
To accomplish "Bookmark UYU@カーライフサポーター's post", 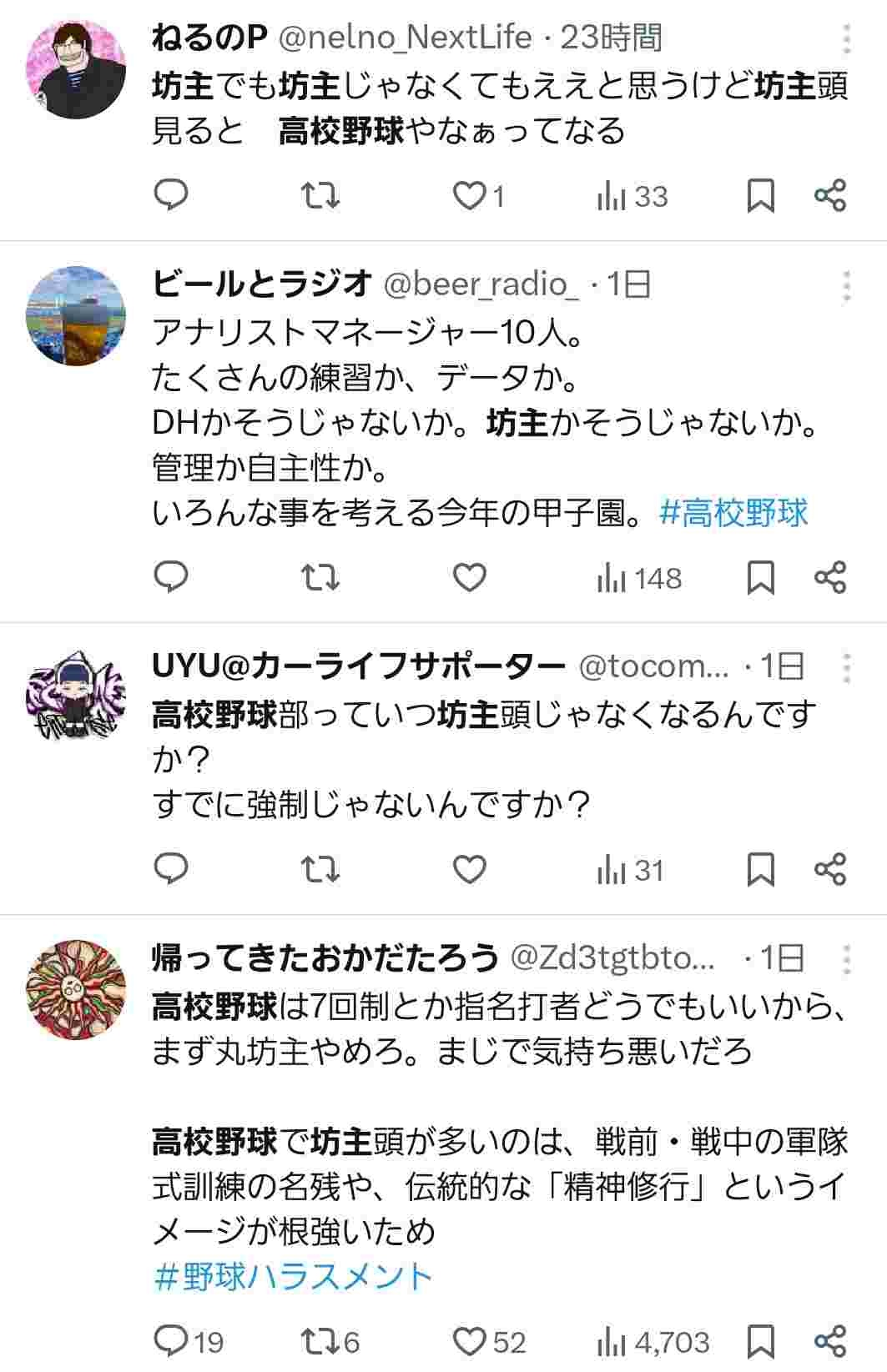I will (760, 870).
